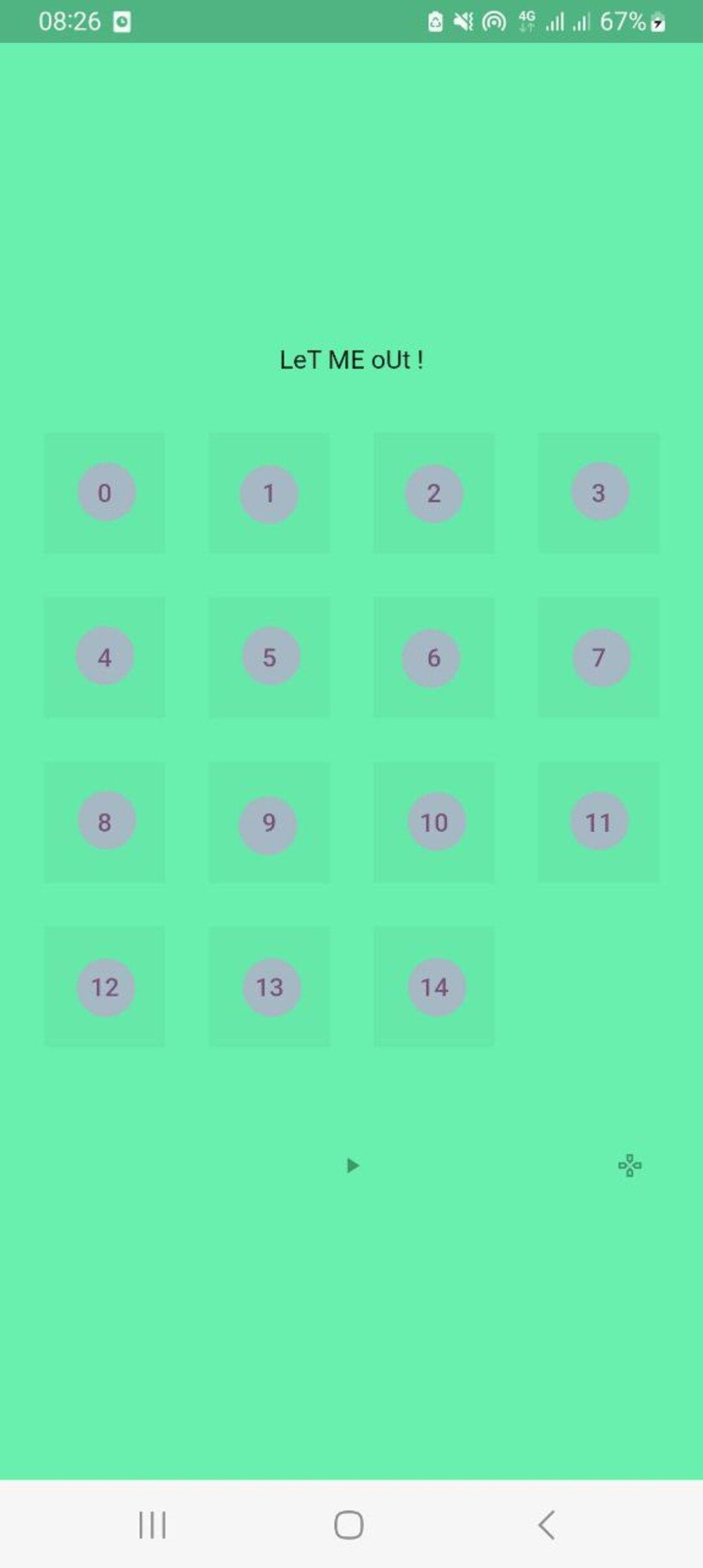The height and width of the screenshot is (1568, 703).
Task: Tap puzzle tile 10
Action: [x=434, y=822]
